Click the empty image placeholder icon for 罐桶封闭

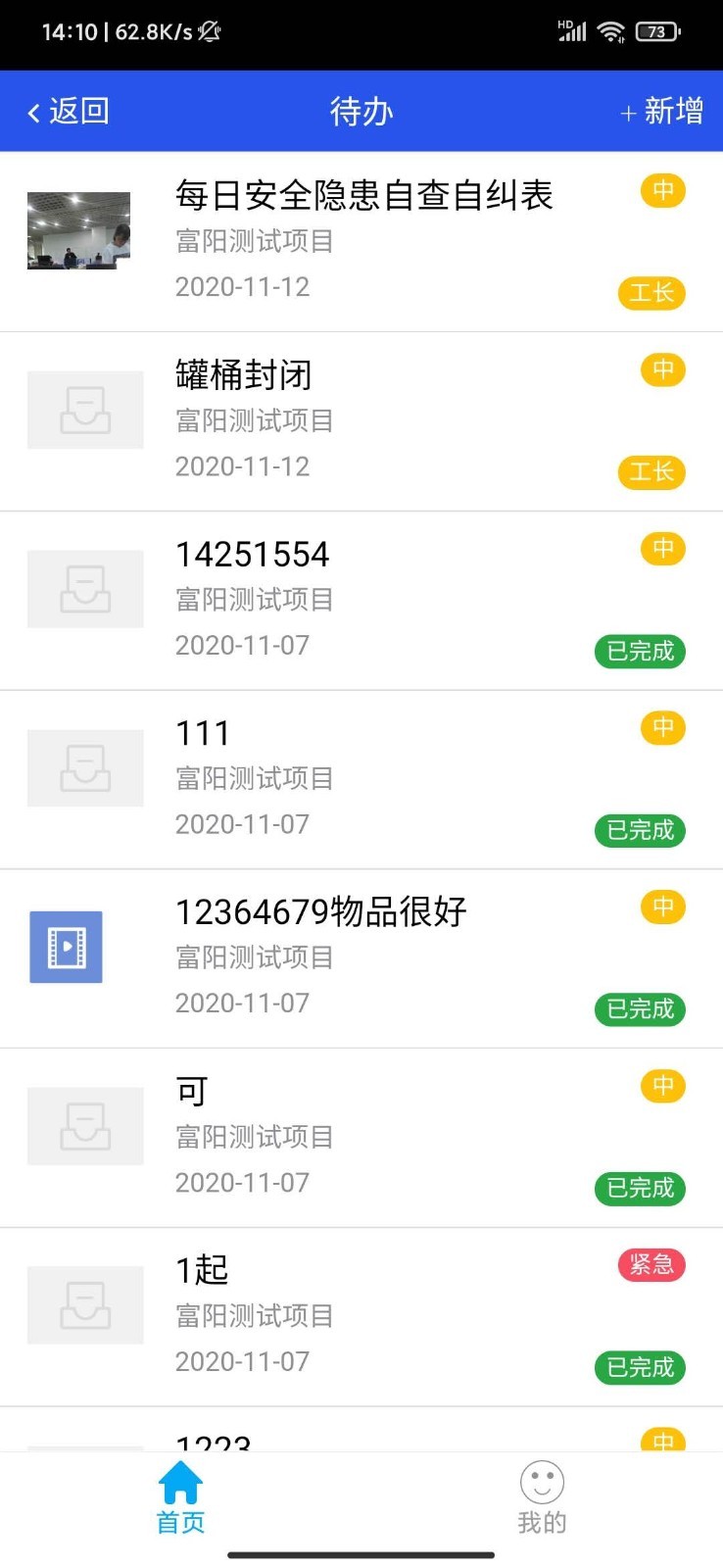[84, 409]
